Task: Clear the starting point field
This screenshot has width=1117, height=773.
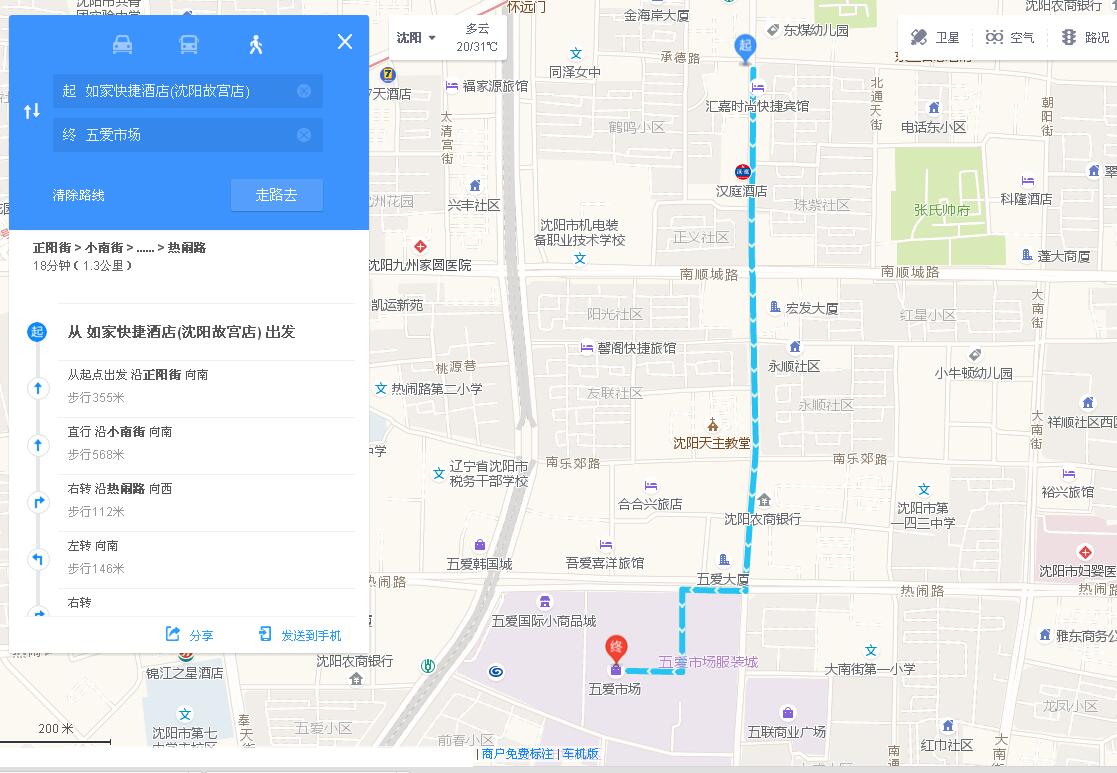Action: click(304, 91)
